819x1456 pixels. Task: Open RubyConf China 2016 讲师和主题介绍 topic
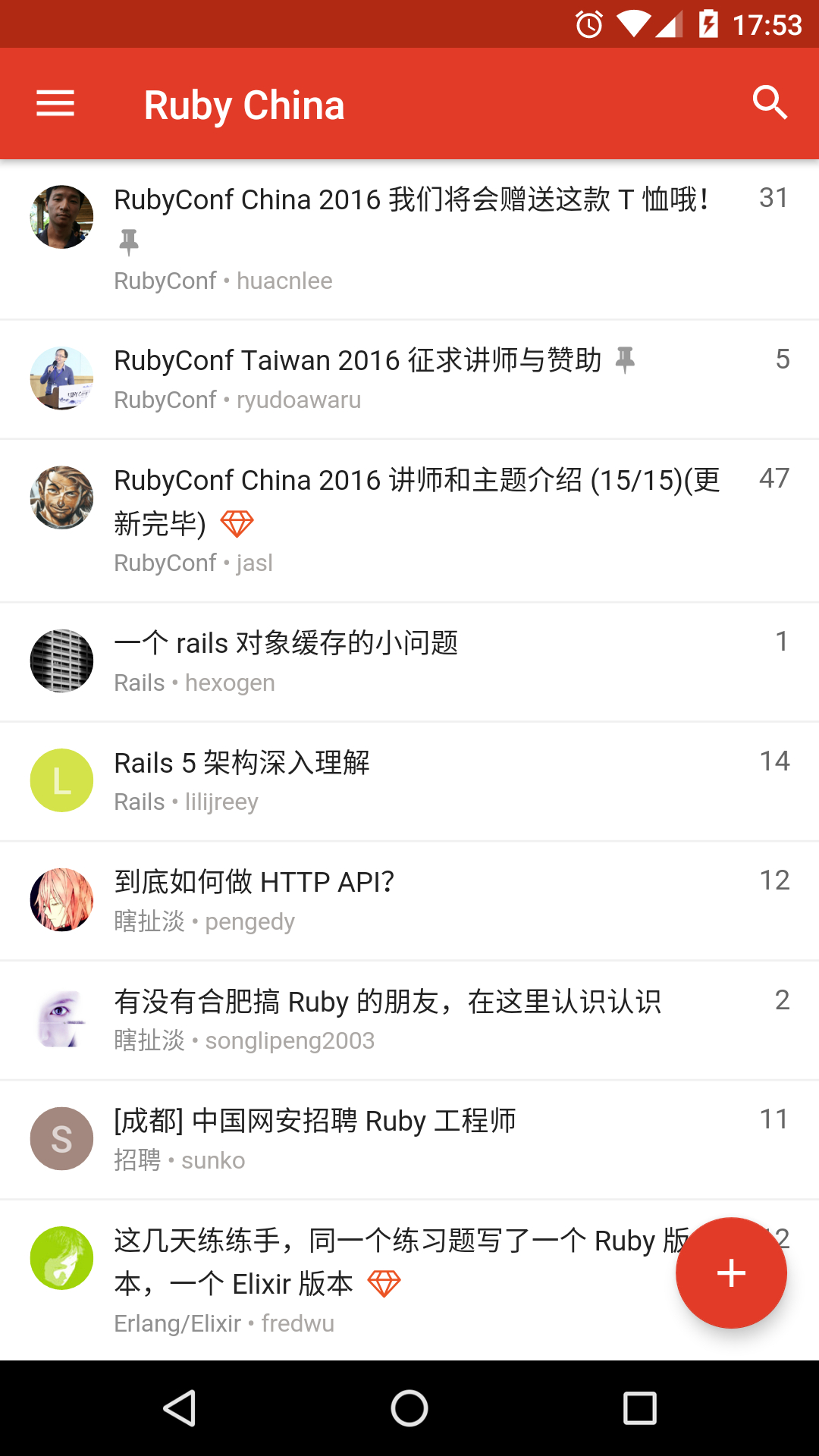coord(416,481)
